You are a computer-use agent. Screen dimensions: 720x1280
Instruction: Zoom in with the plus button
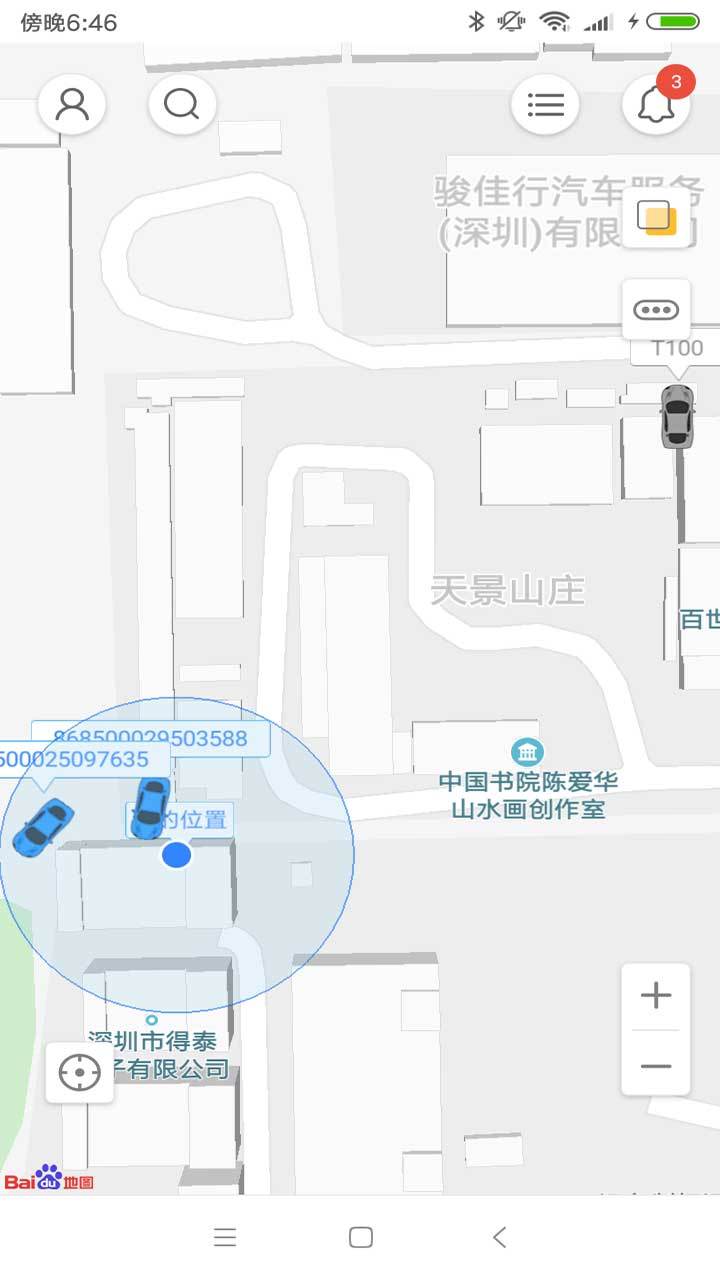656,996
